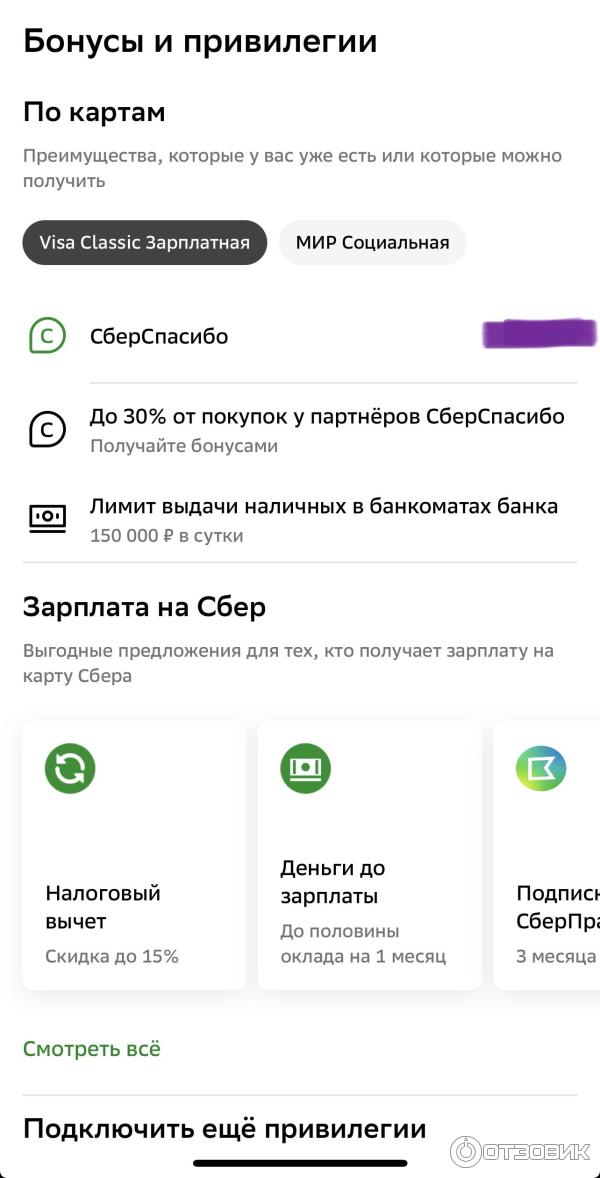Switch to the МИР Социальная card chip
Image resolution: width=600 pixels, height=1178 pixels.
[x=372, y=243]
